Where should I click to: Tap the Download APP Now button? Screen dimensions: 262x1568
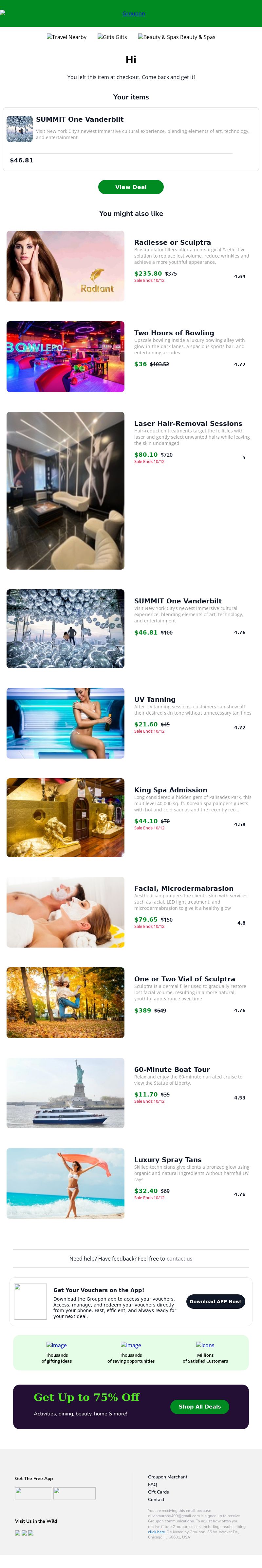215,1301
